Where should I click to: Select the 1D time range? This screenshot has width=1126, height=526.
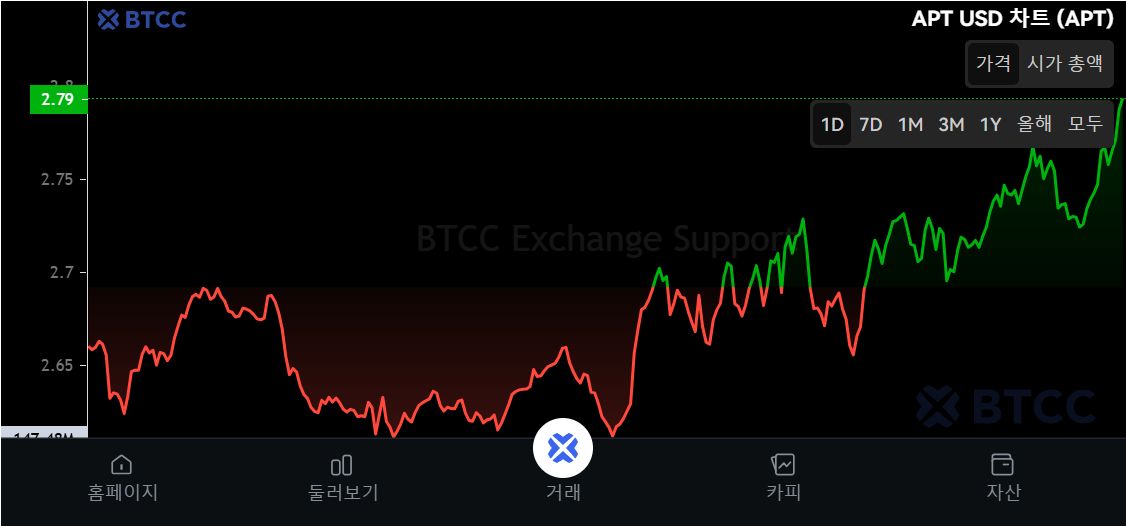832,125
